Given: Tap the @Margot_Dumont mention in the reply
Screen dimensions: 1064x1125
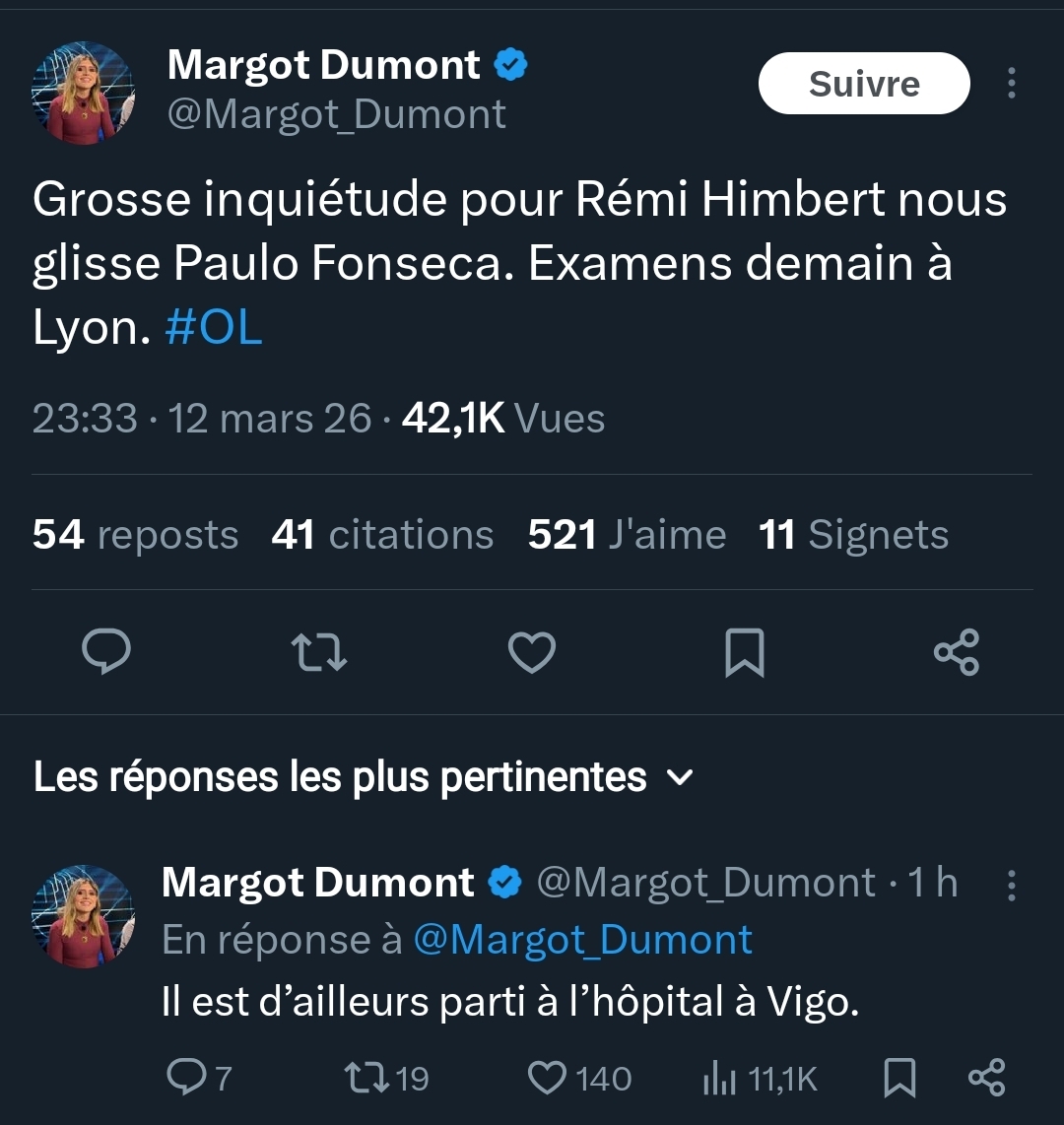Looking at the screenshot, I should (x=582, y=940).
